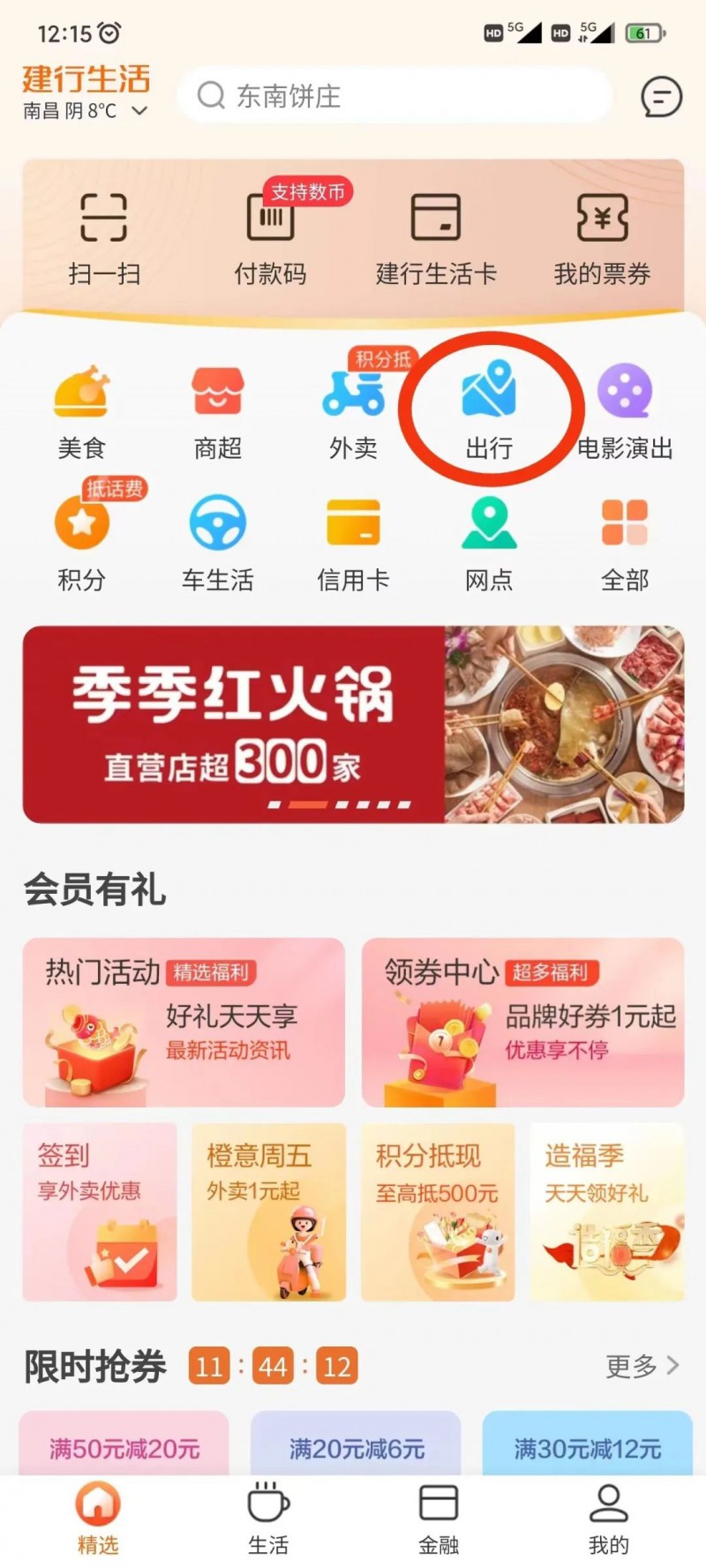Tap 更多 next to 限时抢券
Image resolution: width=706 pixels, height=1568 pixels.
click(x=642, y=1366)
